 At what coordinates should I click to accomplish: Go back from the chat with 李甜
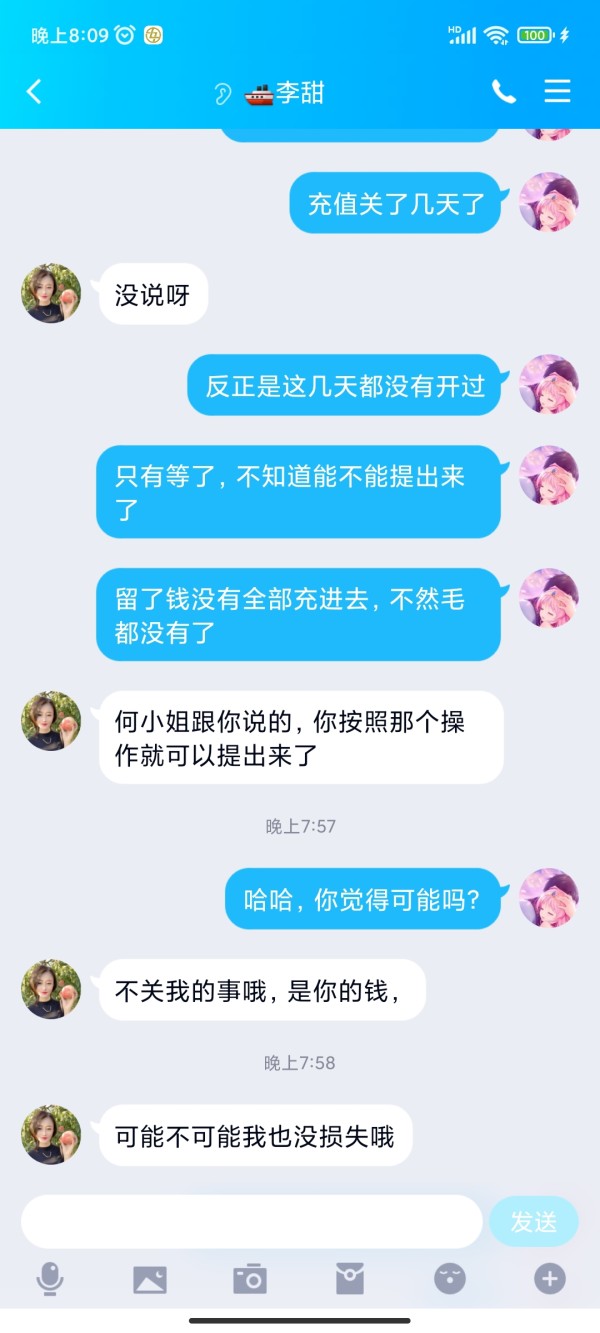click(x=34, y=92)
